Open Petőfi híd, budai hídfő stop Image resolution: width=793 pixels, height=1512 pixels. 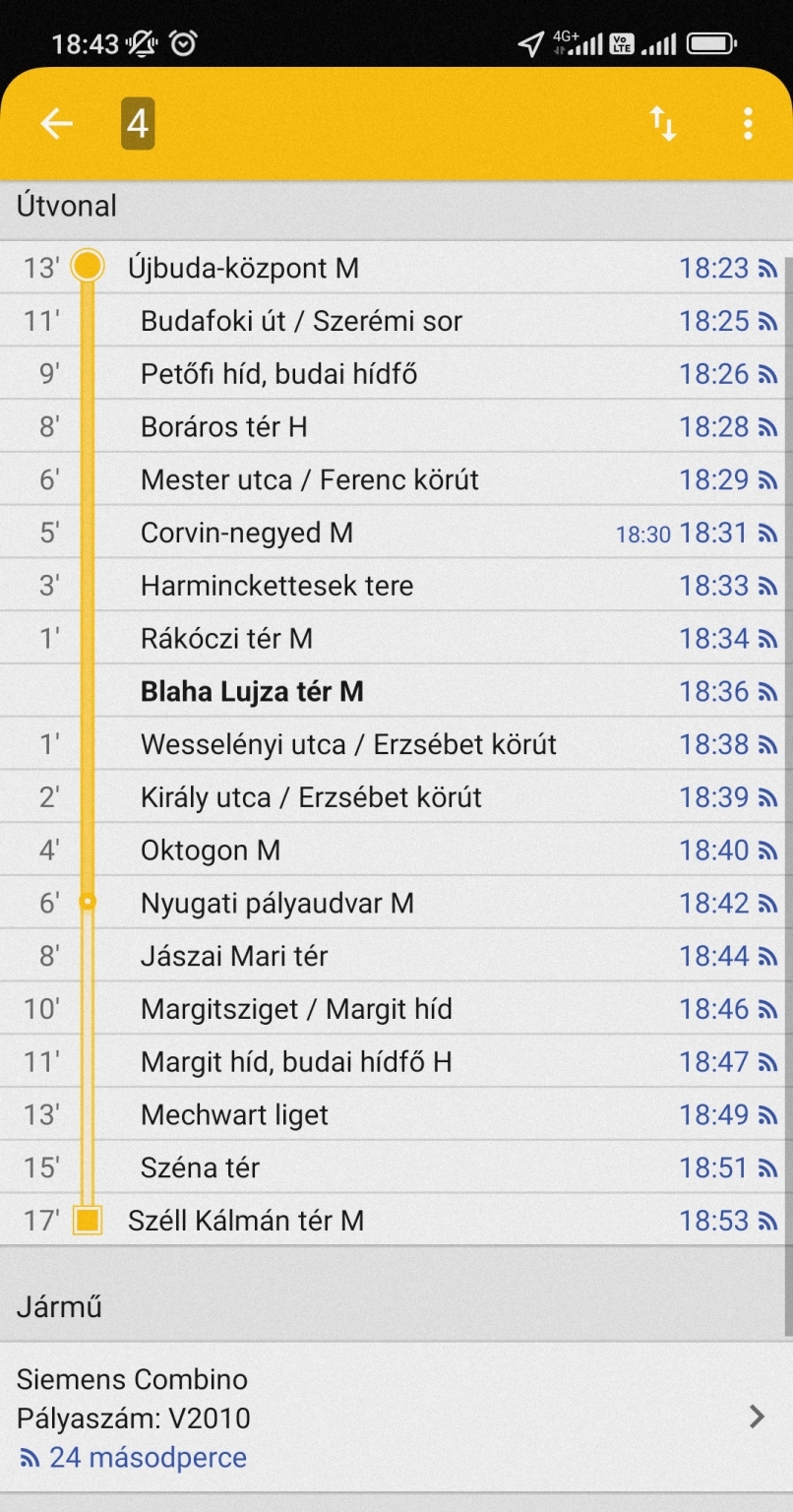click(278, 374)
